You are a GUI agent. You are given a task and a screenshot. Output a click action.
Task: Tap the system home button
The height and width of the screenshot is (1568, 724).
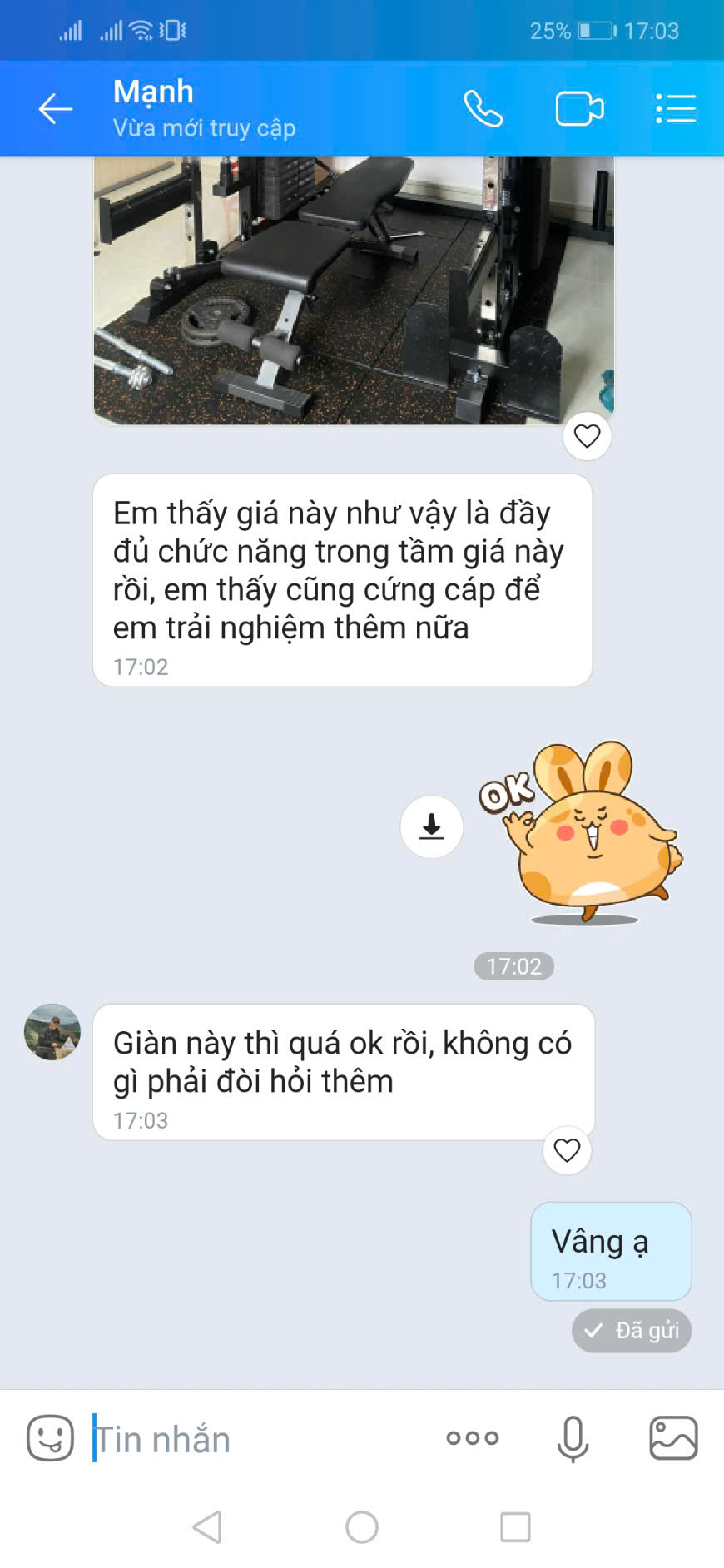[362, 1527]
